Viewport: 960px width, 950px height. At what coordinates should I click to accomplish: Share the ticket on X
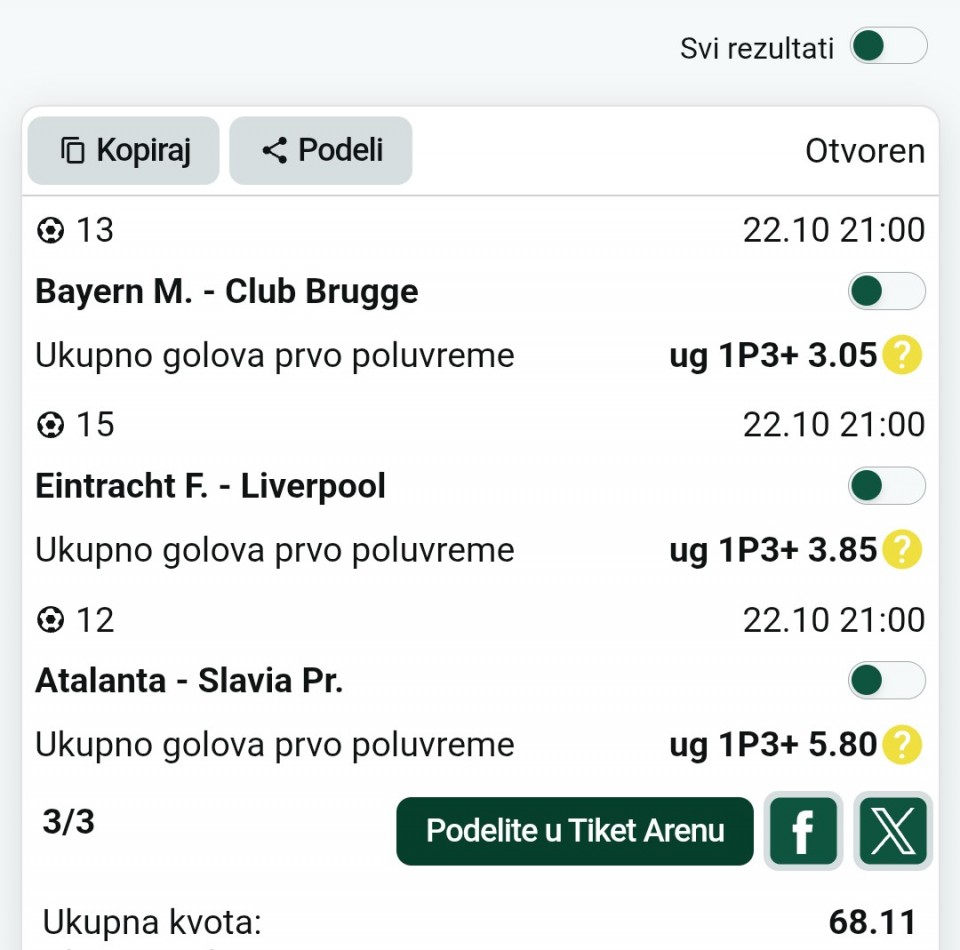[x=893, y=831]
